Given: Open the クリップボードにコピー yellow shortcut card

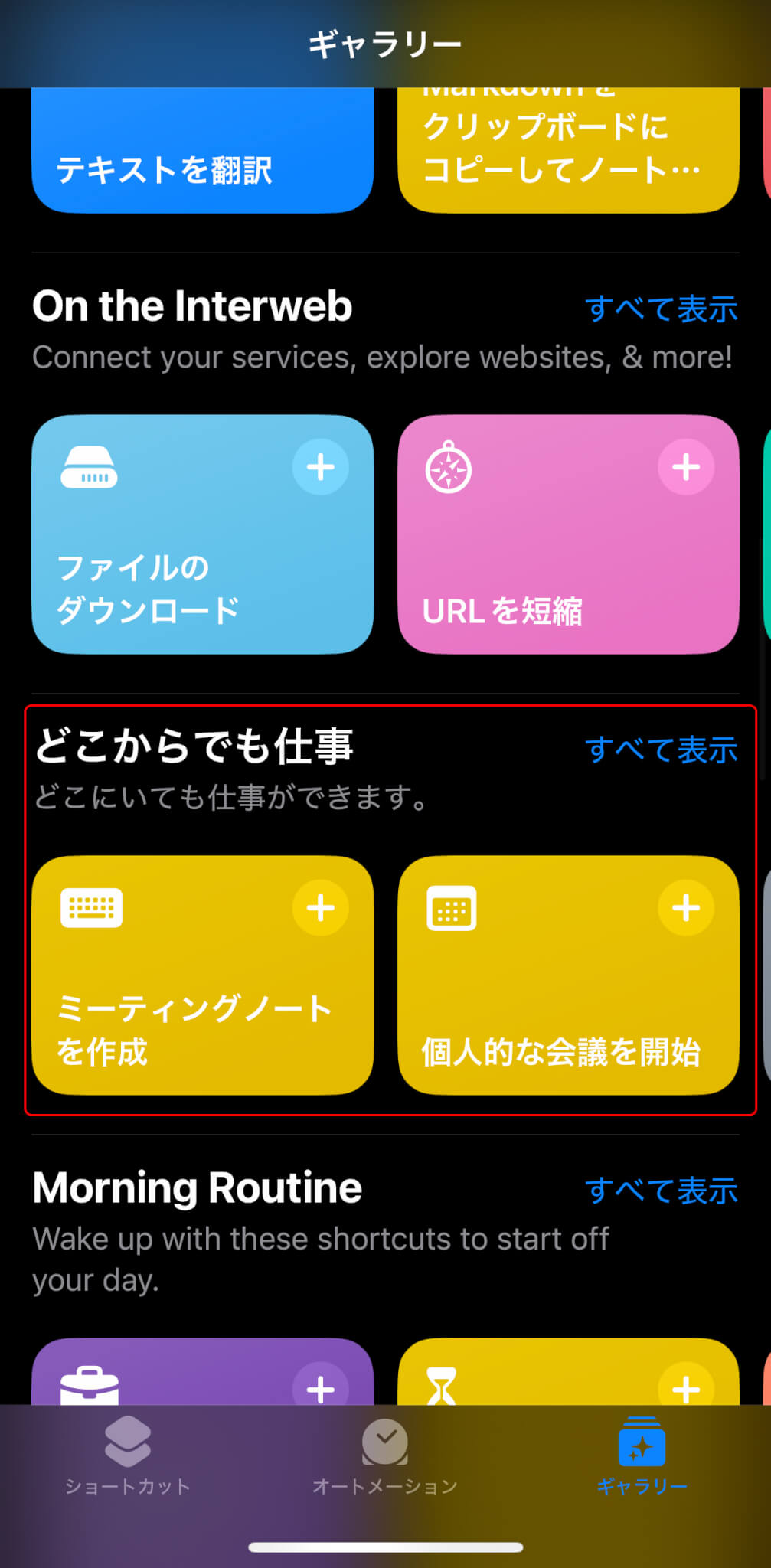Looking at the screenshot, I should click(568, 150).
